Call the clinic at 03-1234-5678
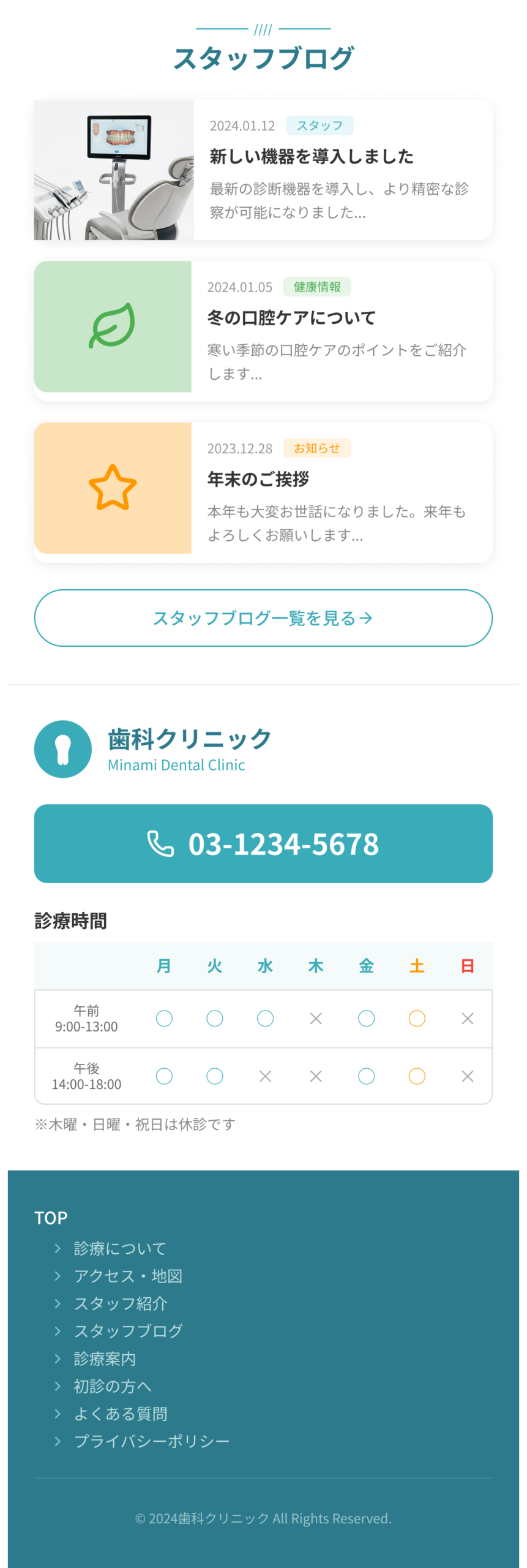Screen dimensions: 527x1568 tap(263, 843)
